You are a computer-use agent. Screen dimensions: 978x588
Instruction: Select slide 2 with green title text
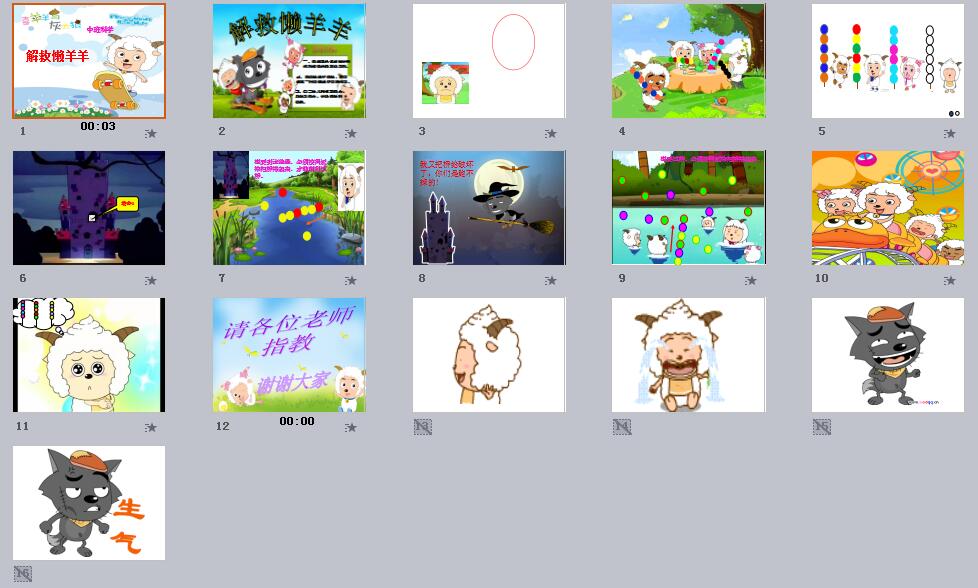pos(289,61)
